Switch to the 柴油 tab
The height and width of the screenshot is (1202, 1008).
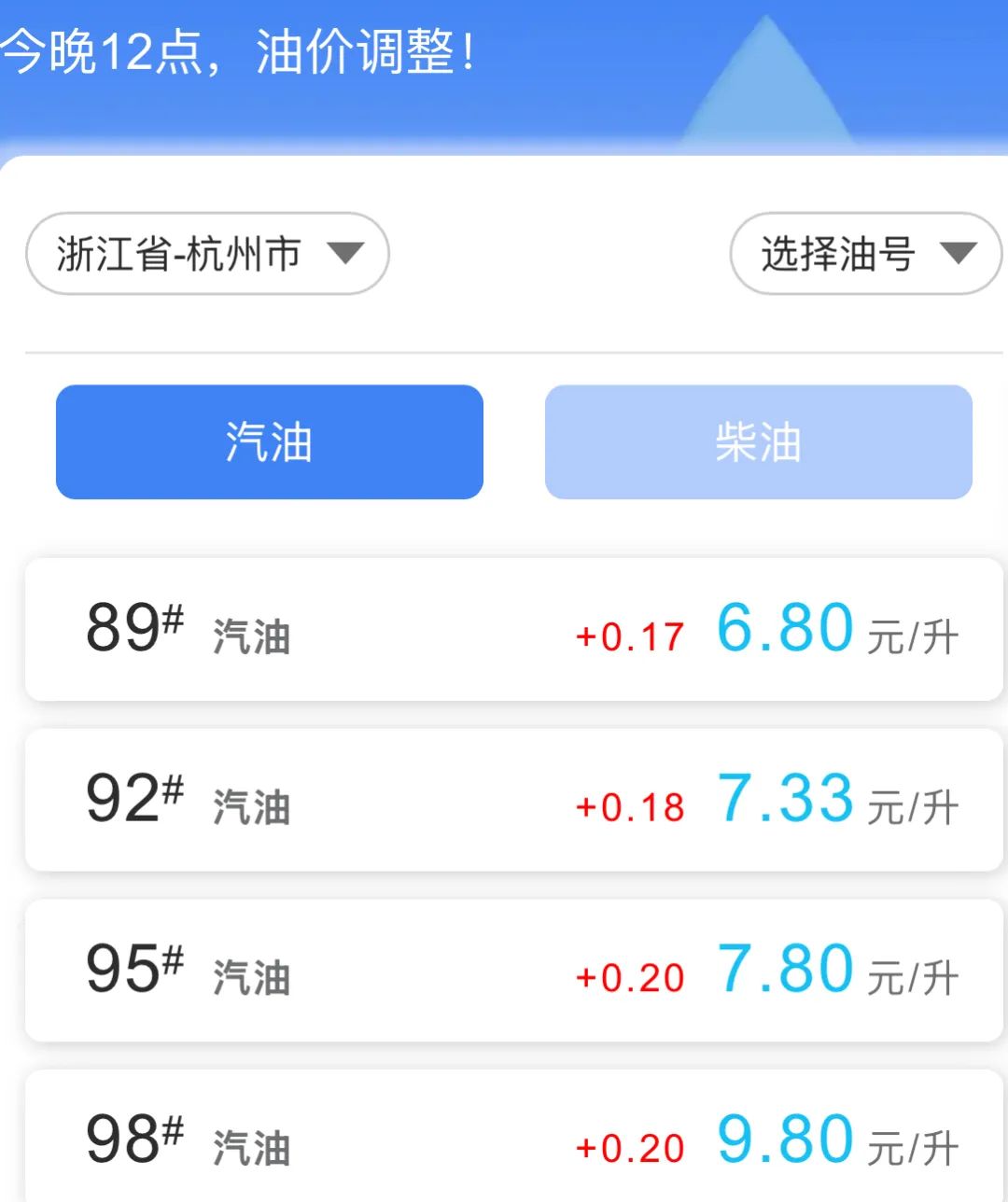coord(758,442)
